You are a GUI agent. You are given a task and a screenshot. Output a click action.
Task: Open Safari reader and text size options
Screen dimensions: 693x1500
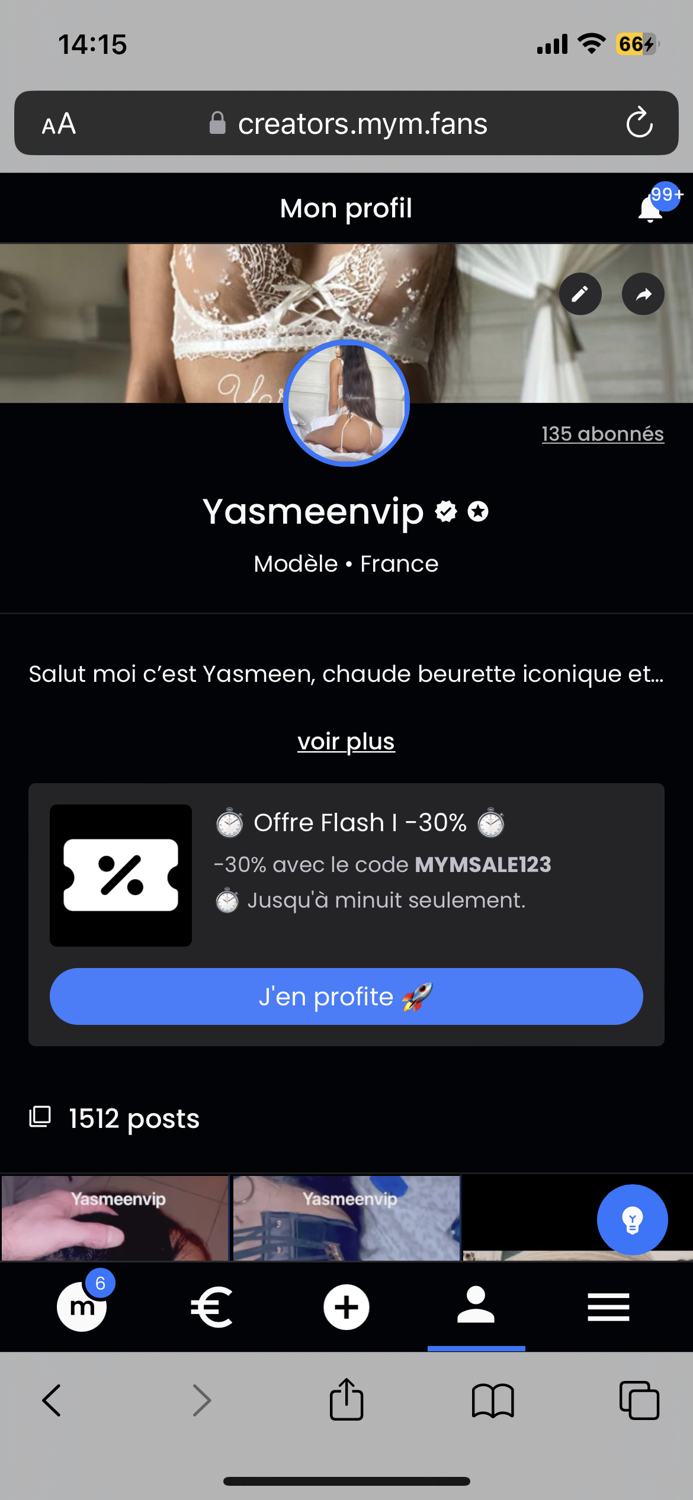(59, 124)
